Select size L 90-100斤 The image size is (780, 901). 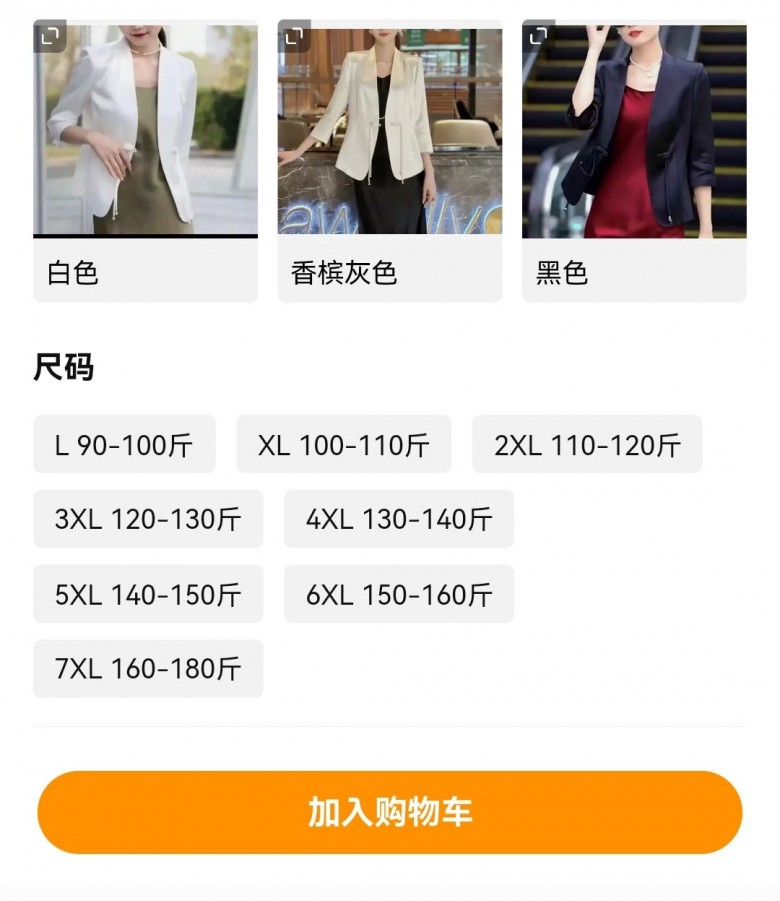tap(124, 445)
